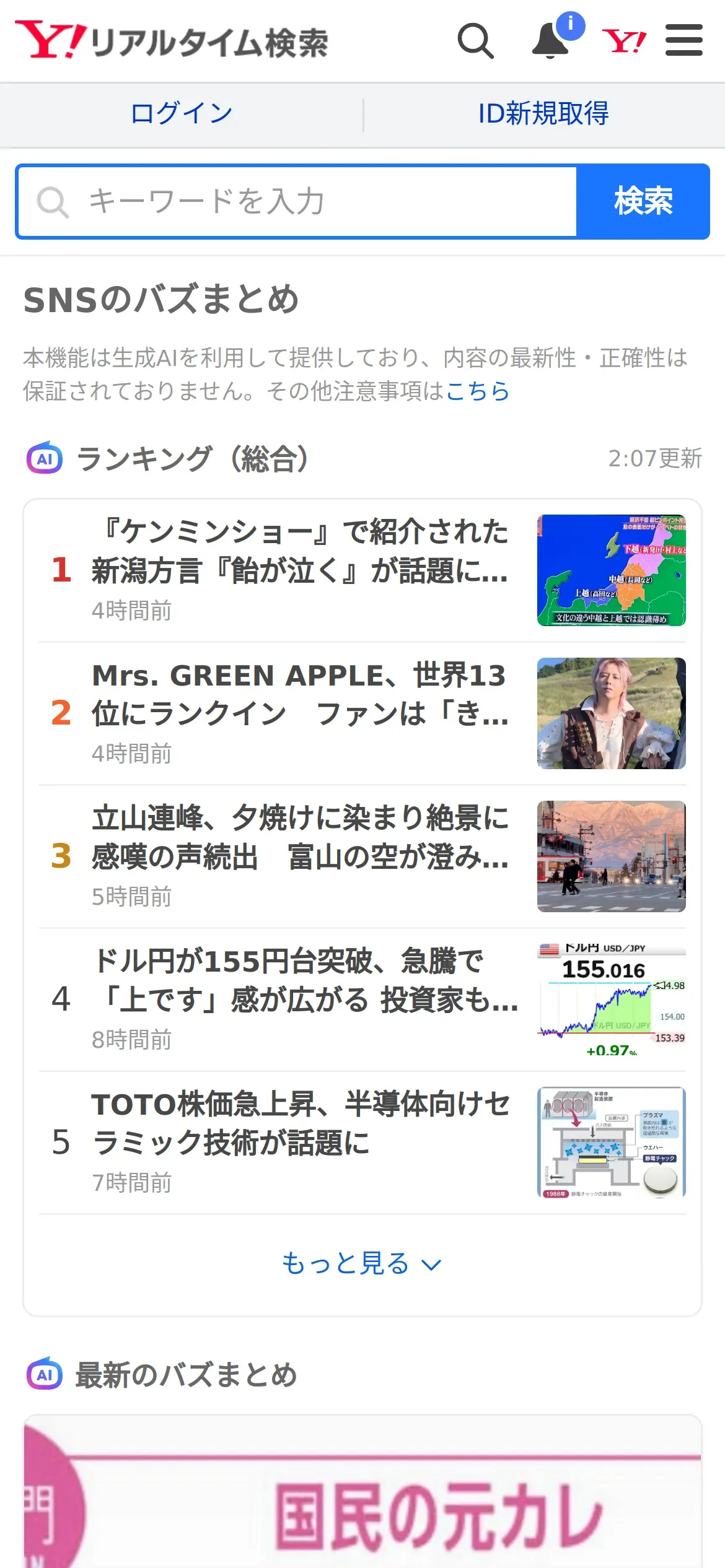725x1568 pixels.
Task: Open the search magnifier icon in header
Action: pyautogui.click(x=475, y=41)
